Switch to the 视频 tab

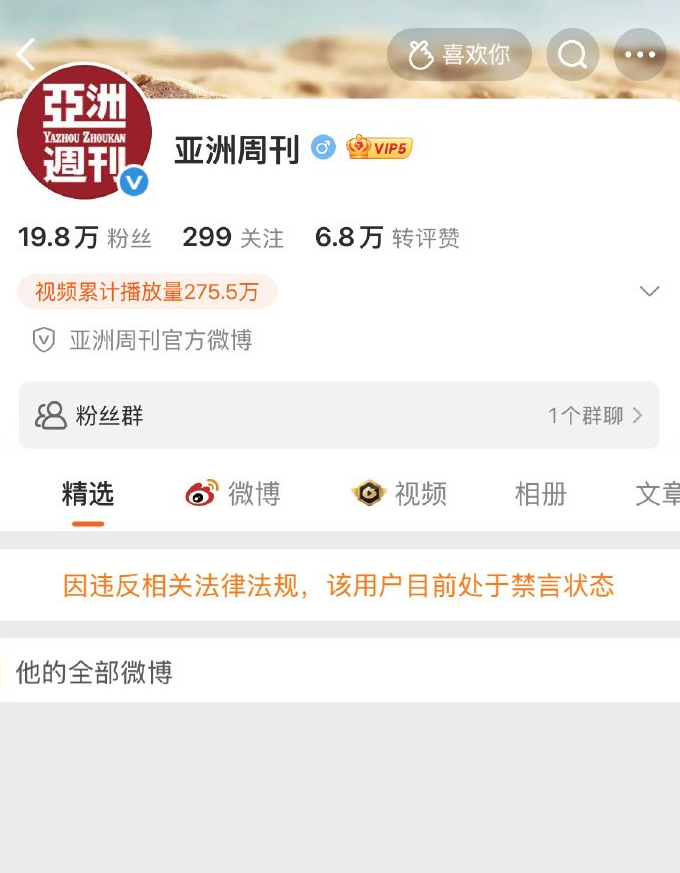point(400,494)
